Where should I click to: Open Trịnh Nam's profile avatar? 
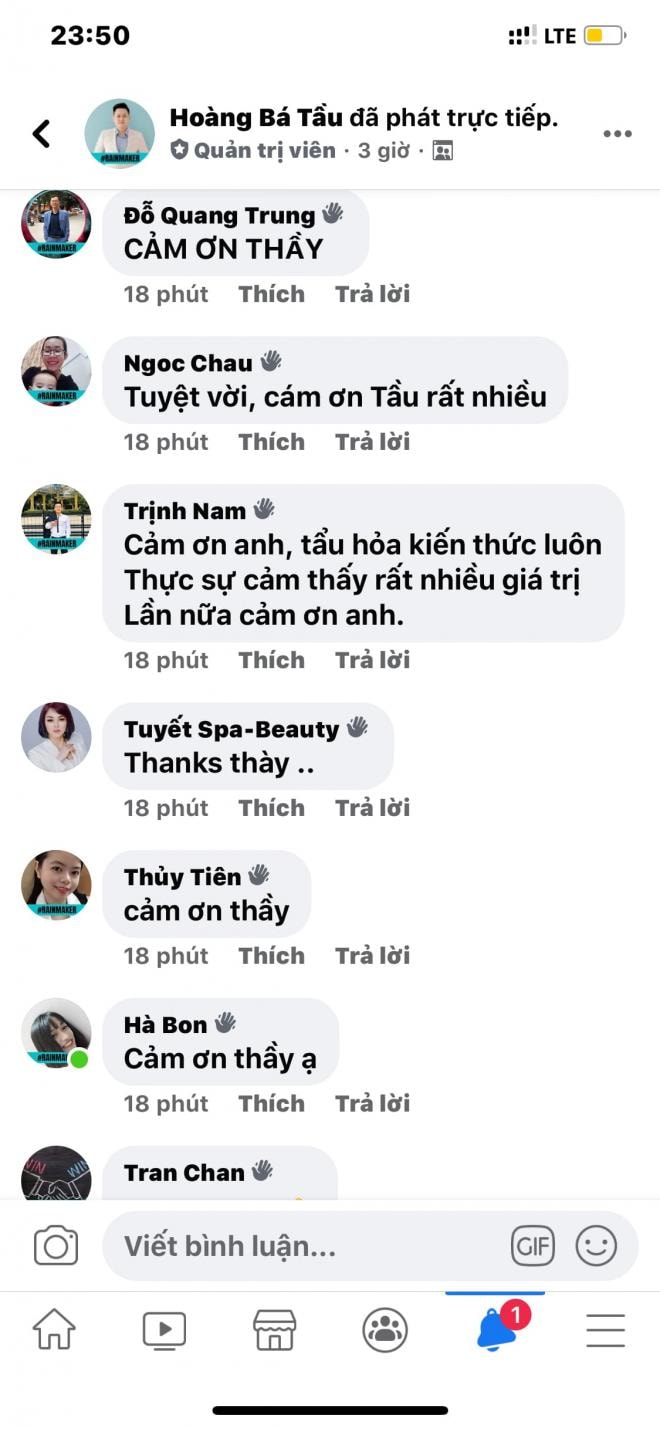tap(56, 519)
